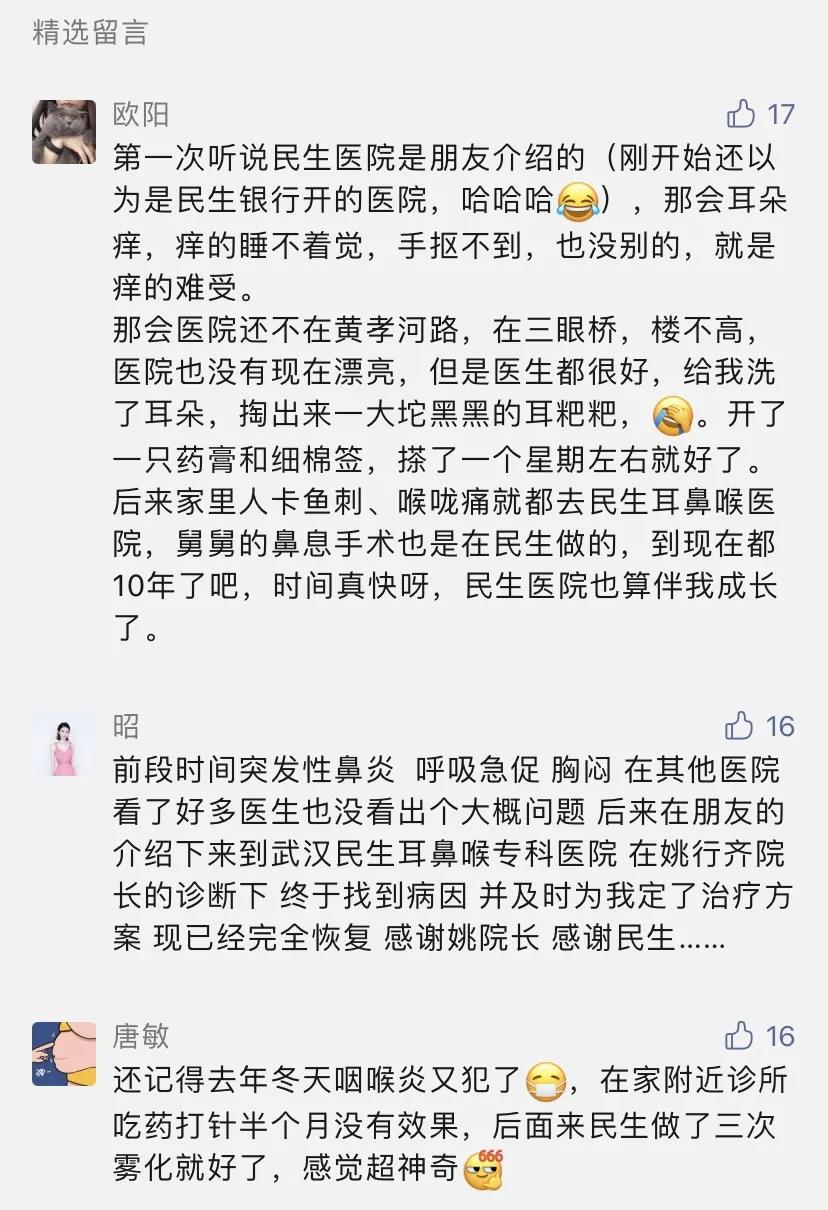Open 欧阳's profile avatar
Viewport: 828px width, 1210px height.
(x=64, y=132)
